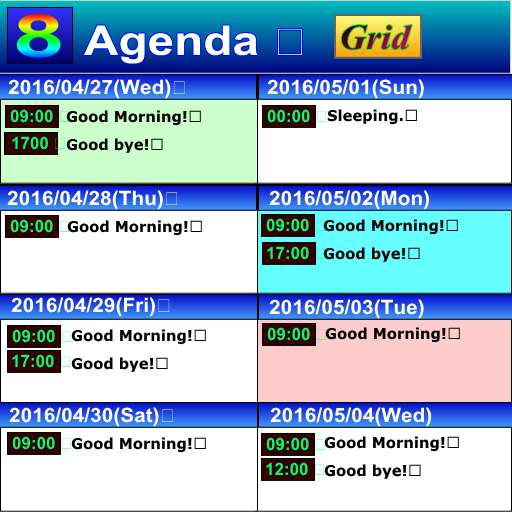
Task: Switch to the Grid view
Action: 378,37
